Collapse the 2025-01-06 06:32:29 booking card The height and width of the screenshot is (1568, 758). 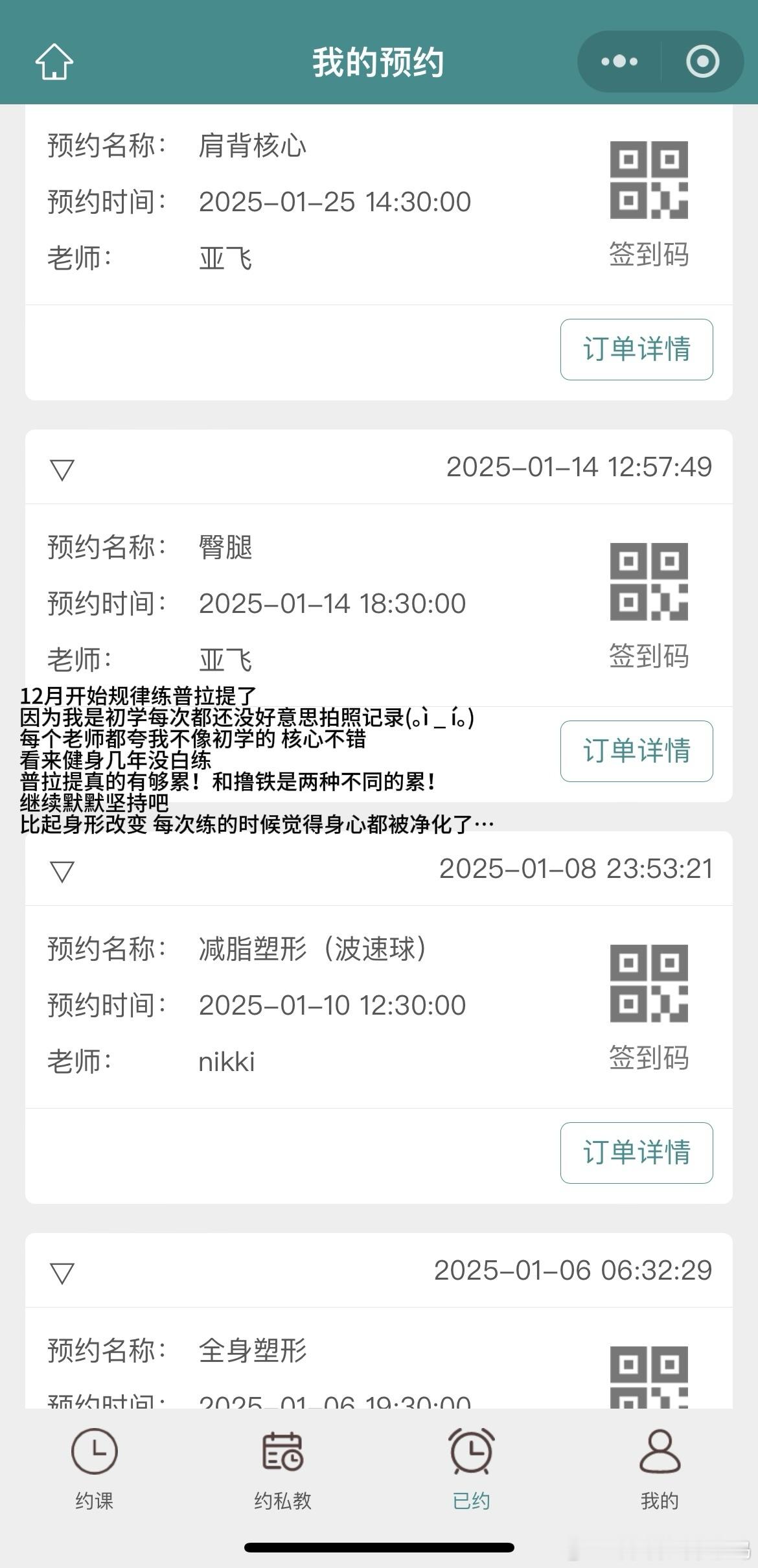pos(62,1273)
